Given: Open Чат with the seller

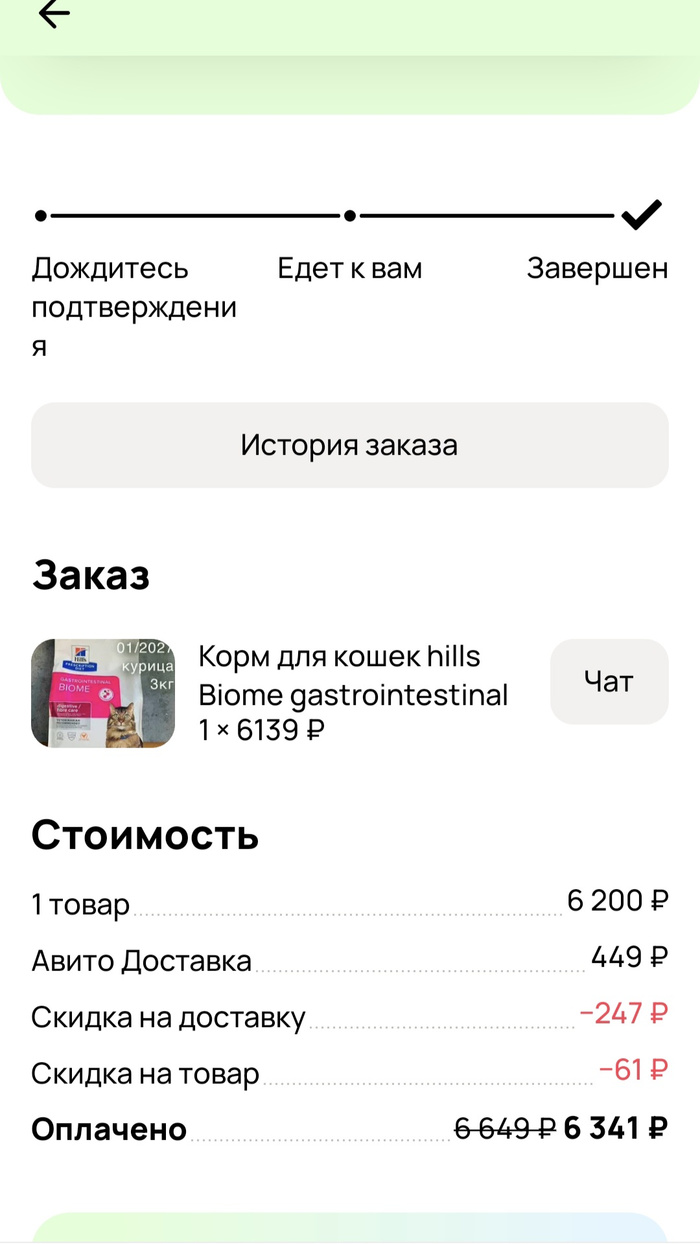Looking at the screenshot, I should [x=608, y=682].
